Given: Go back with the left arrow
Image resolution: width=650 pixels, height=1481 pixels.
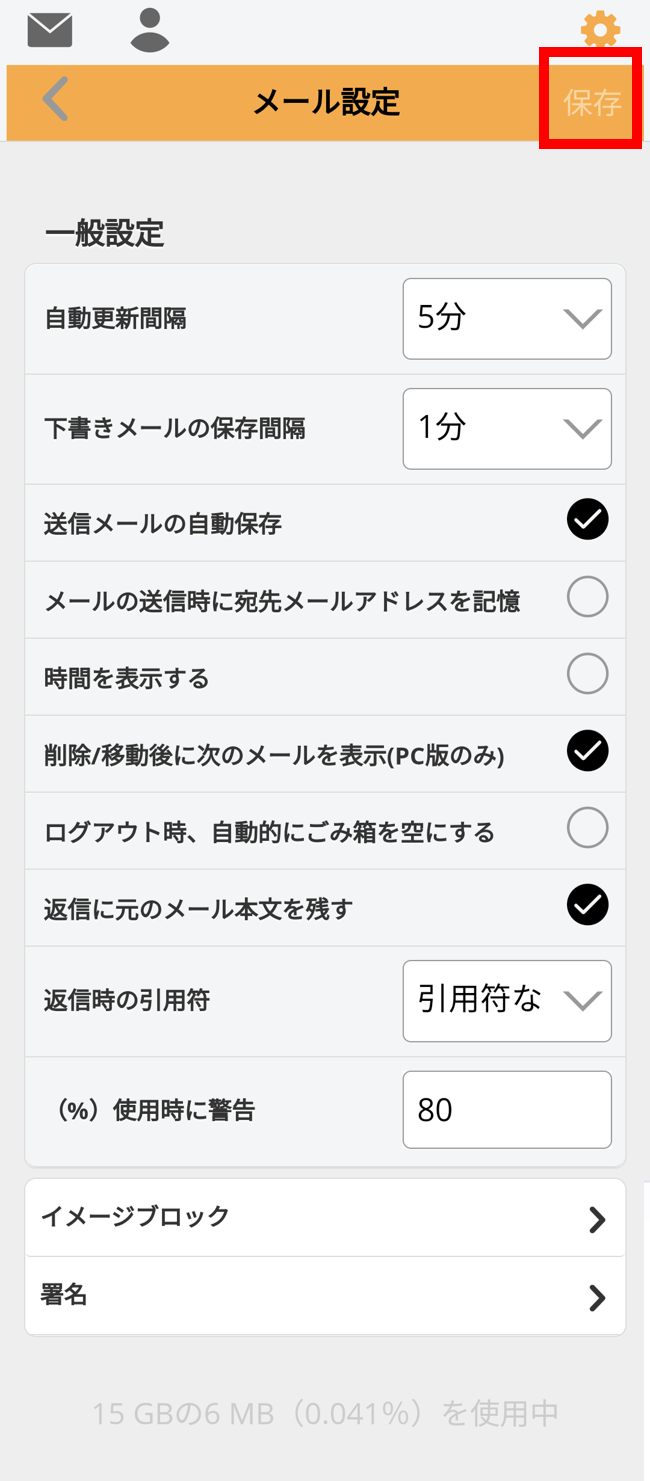Looking at the screenshot, I should [x=56, y=101].
